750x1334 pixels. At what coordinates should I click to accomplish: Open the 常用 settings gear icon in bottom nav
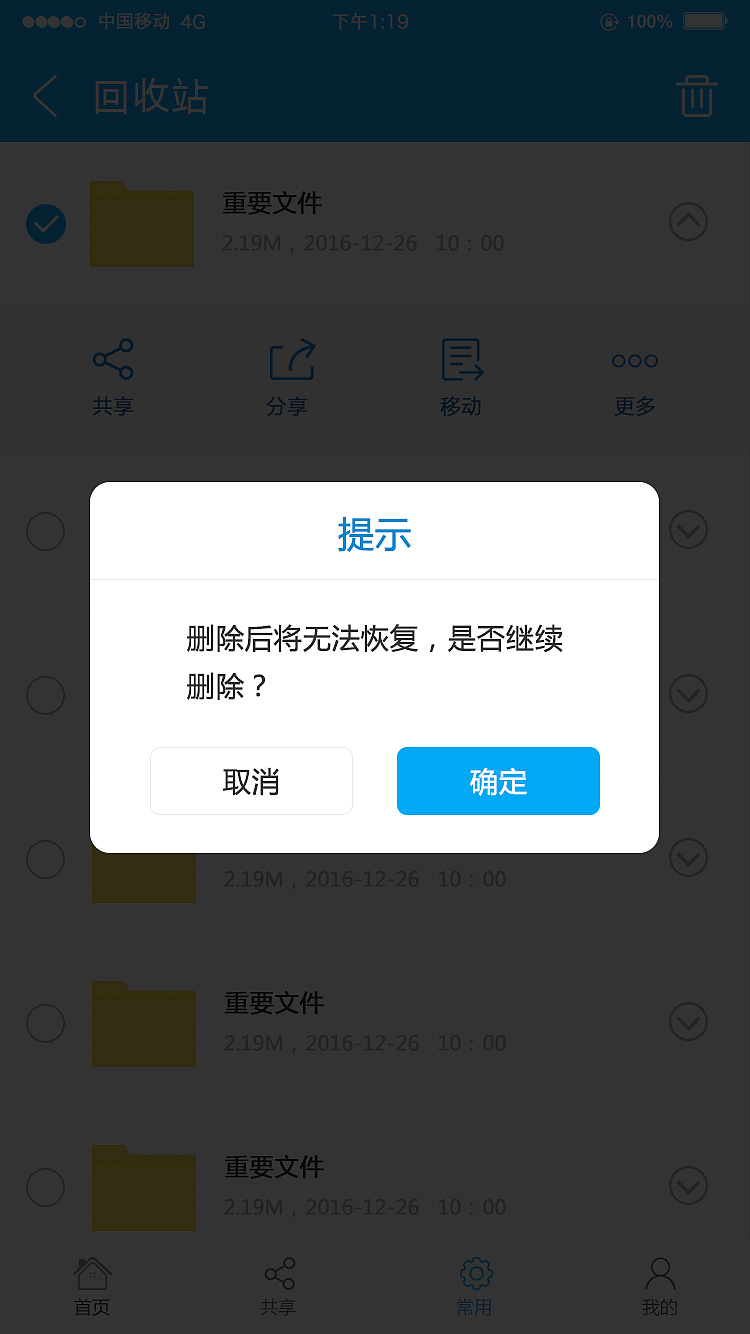point(475,1285)
